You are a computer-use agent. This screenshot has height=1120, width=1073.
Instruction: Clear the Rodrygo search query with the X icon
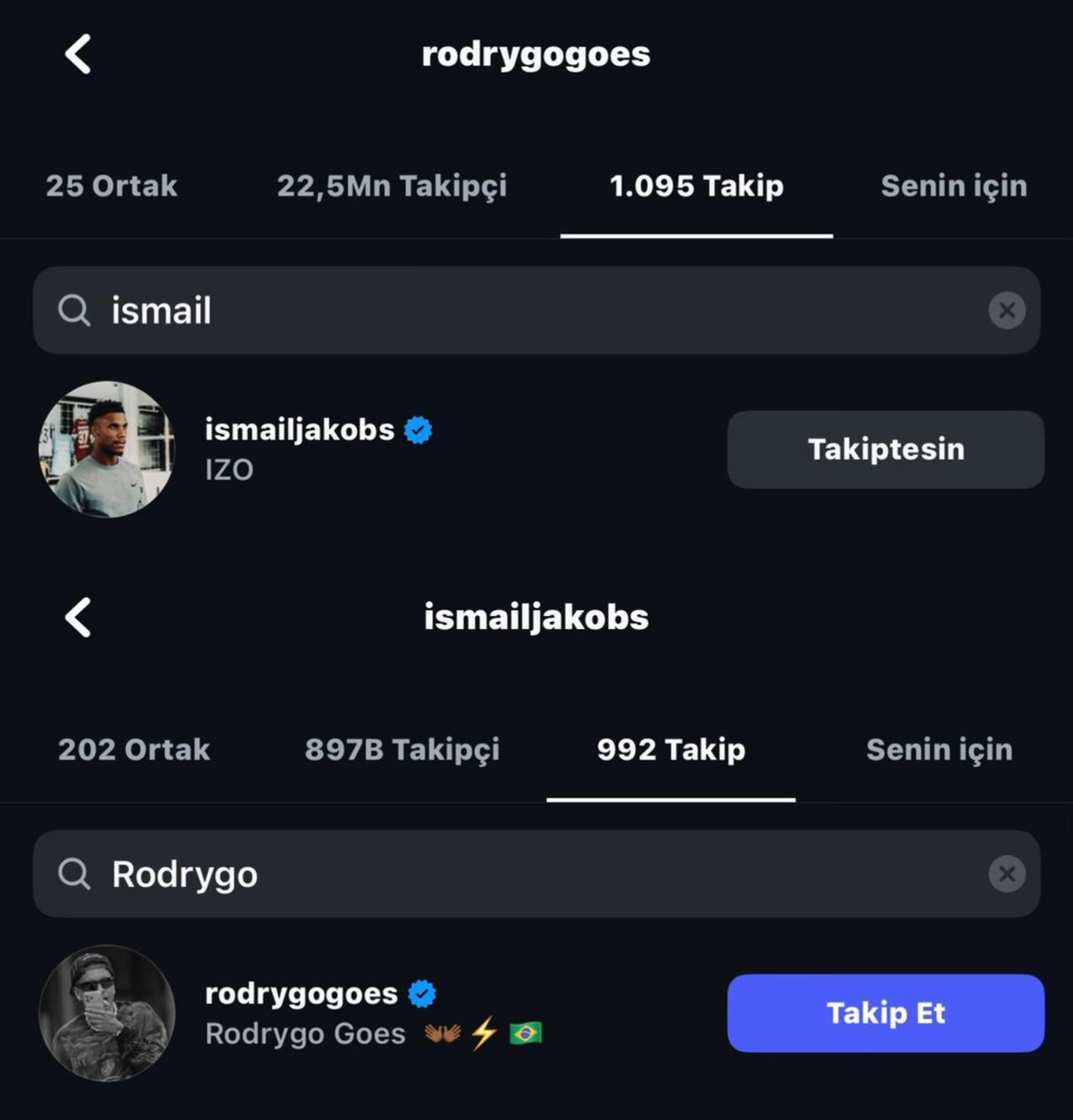pos(1006,874)
